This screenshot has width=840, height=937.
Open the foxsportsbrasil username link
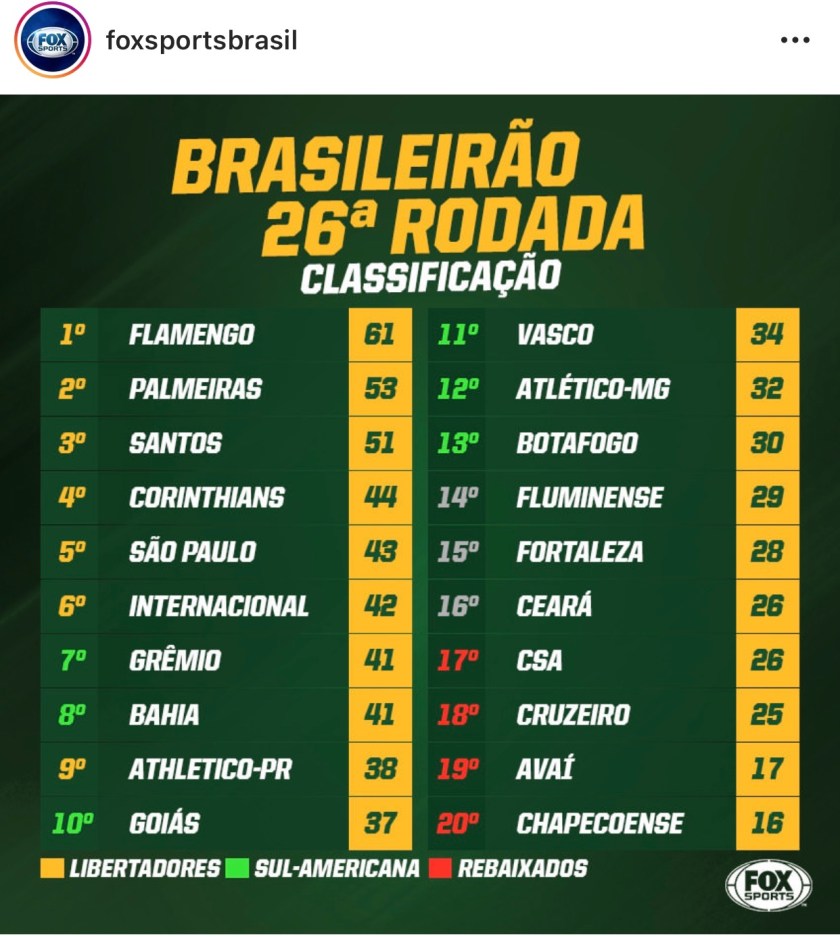(x=201, y=41)
